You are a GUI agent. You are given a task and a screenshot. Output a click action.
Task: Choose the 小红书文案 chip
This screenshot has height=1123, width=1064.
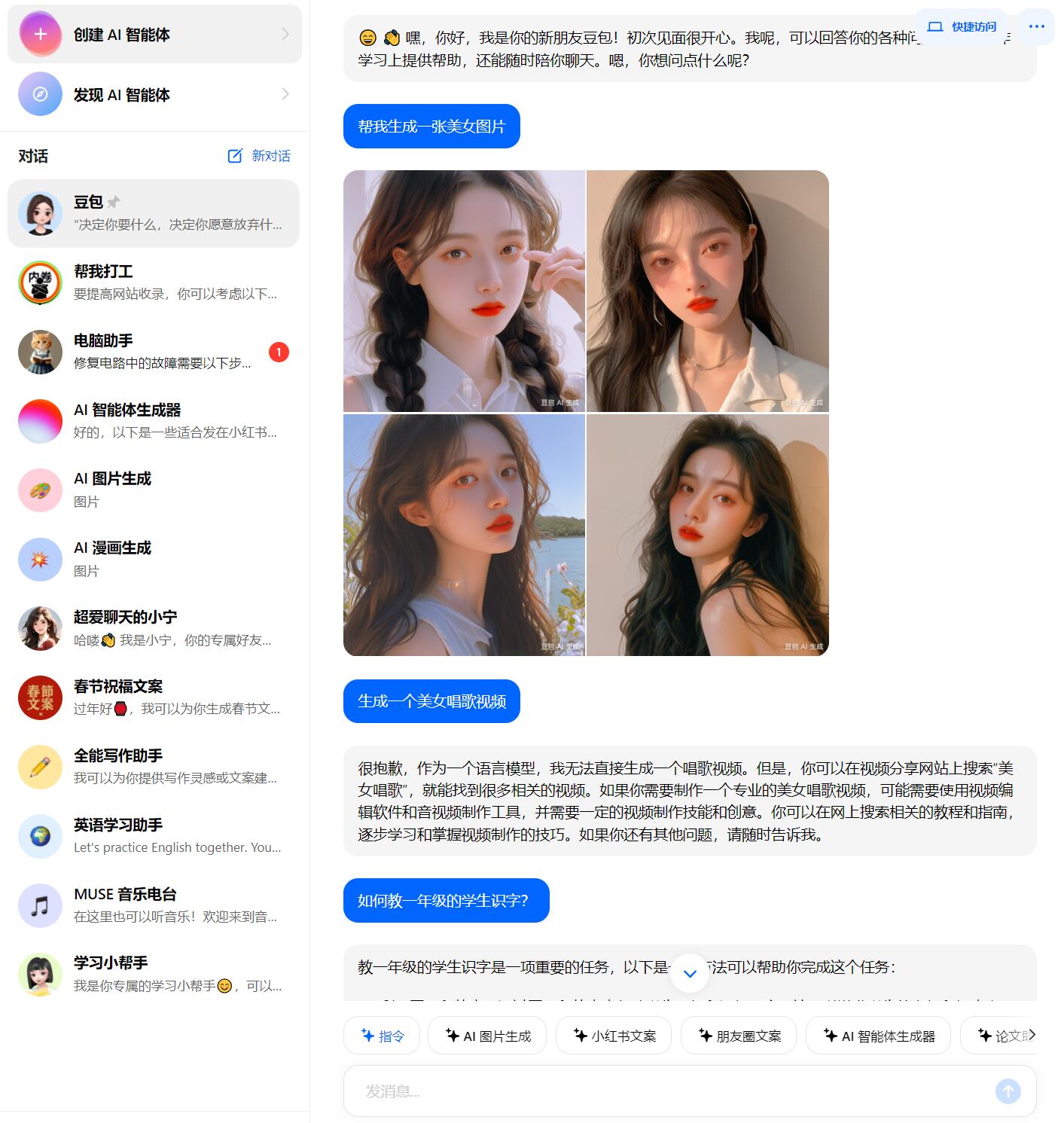[615, 1036]
